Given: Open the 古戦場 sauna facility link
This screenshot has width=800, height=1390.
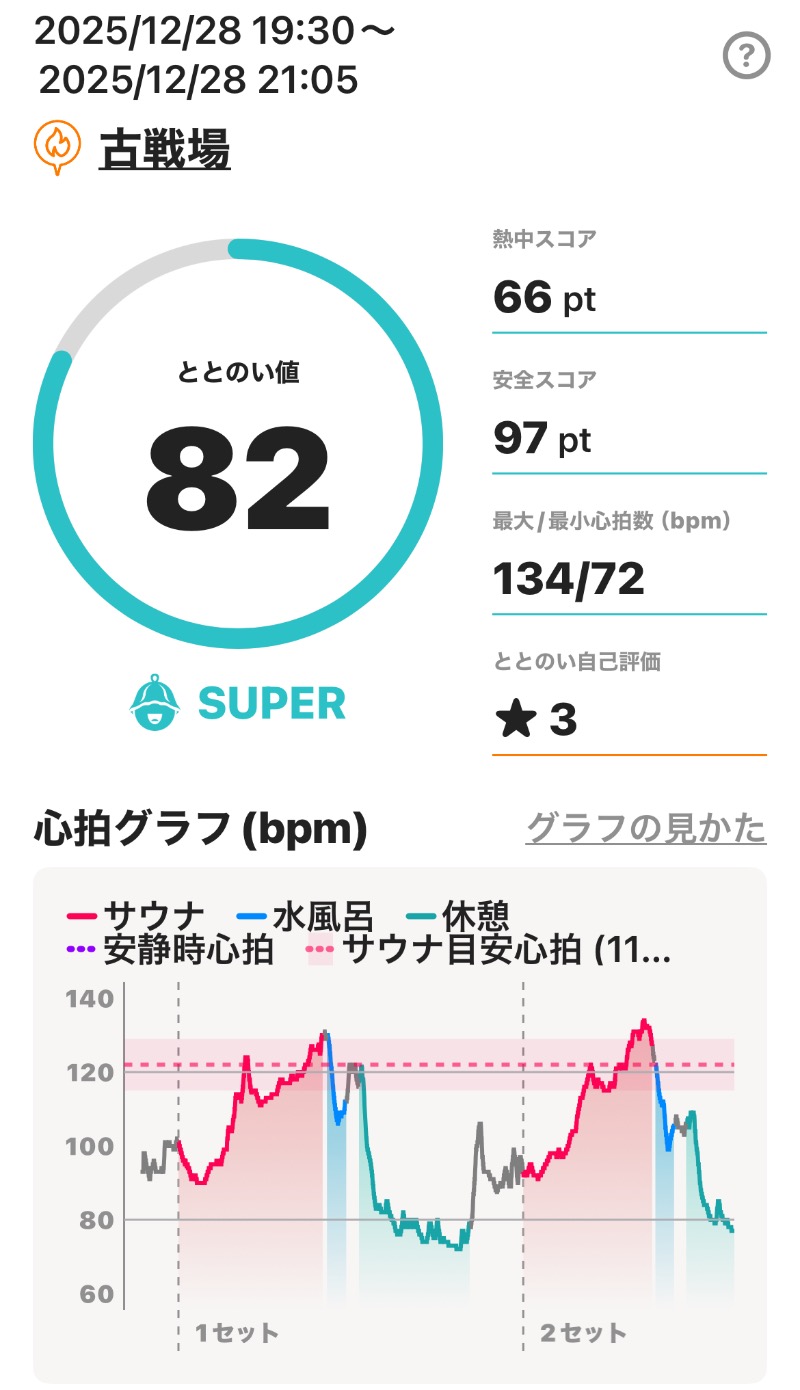Looking at the screenshot, I should point(165,151).
